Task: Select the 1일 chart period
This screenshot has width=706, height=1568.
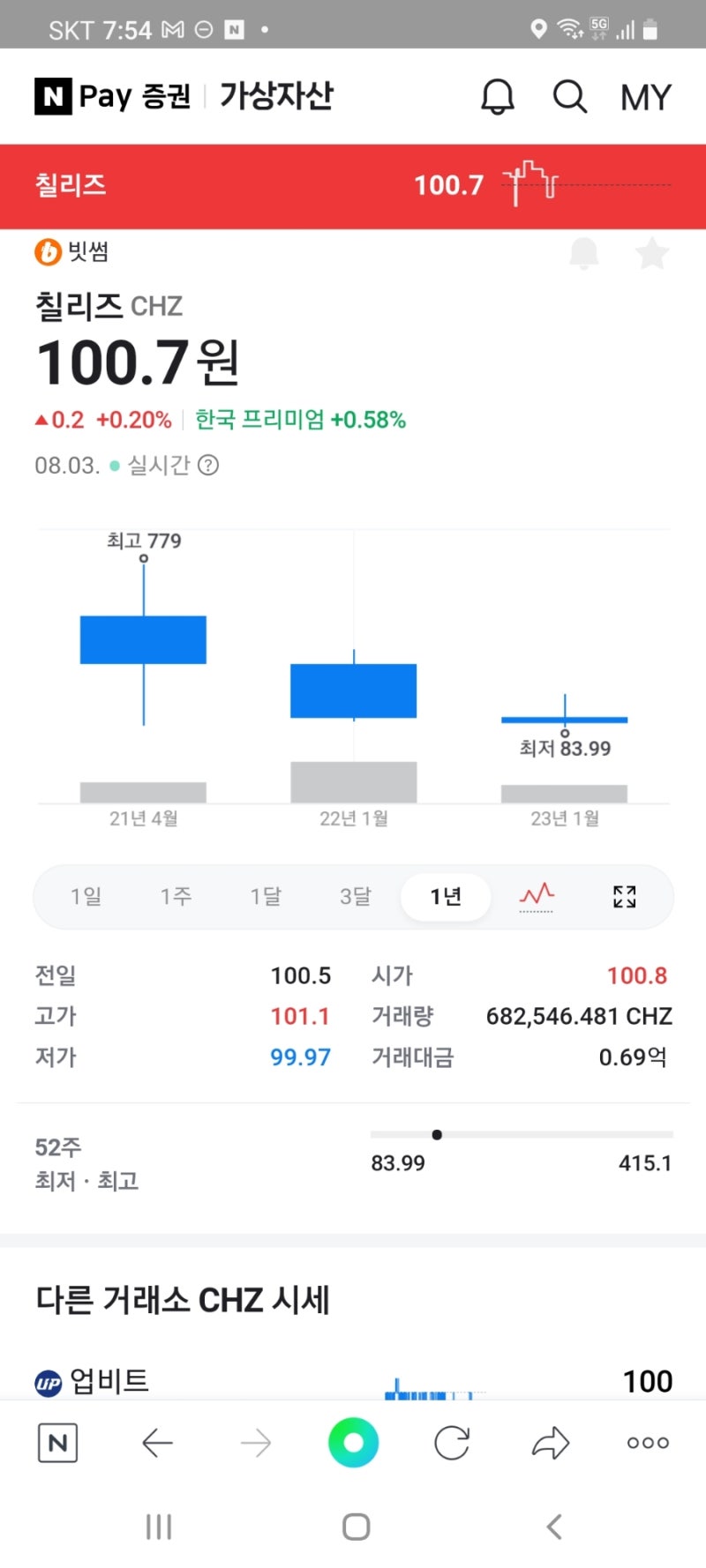Action: coord(85,896)
